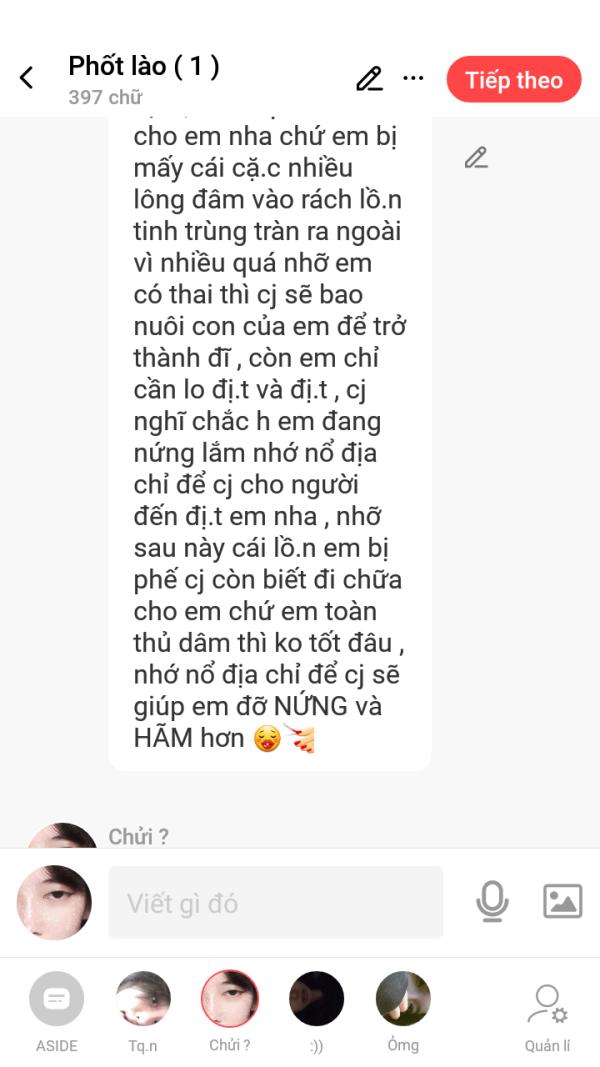Select the Chửi ? character
This screenshot has height=1067, width=600.
pyautogui.click(x=230, y=999)
